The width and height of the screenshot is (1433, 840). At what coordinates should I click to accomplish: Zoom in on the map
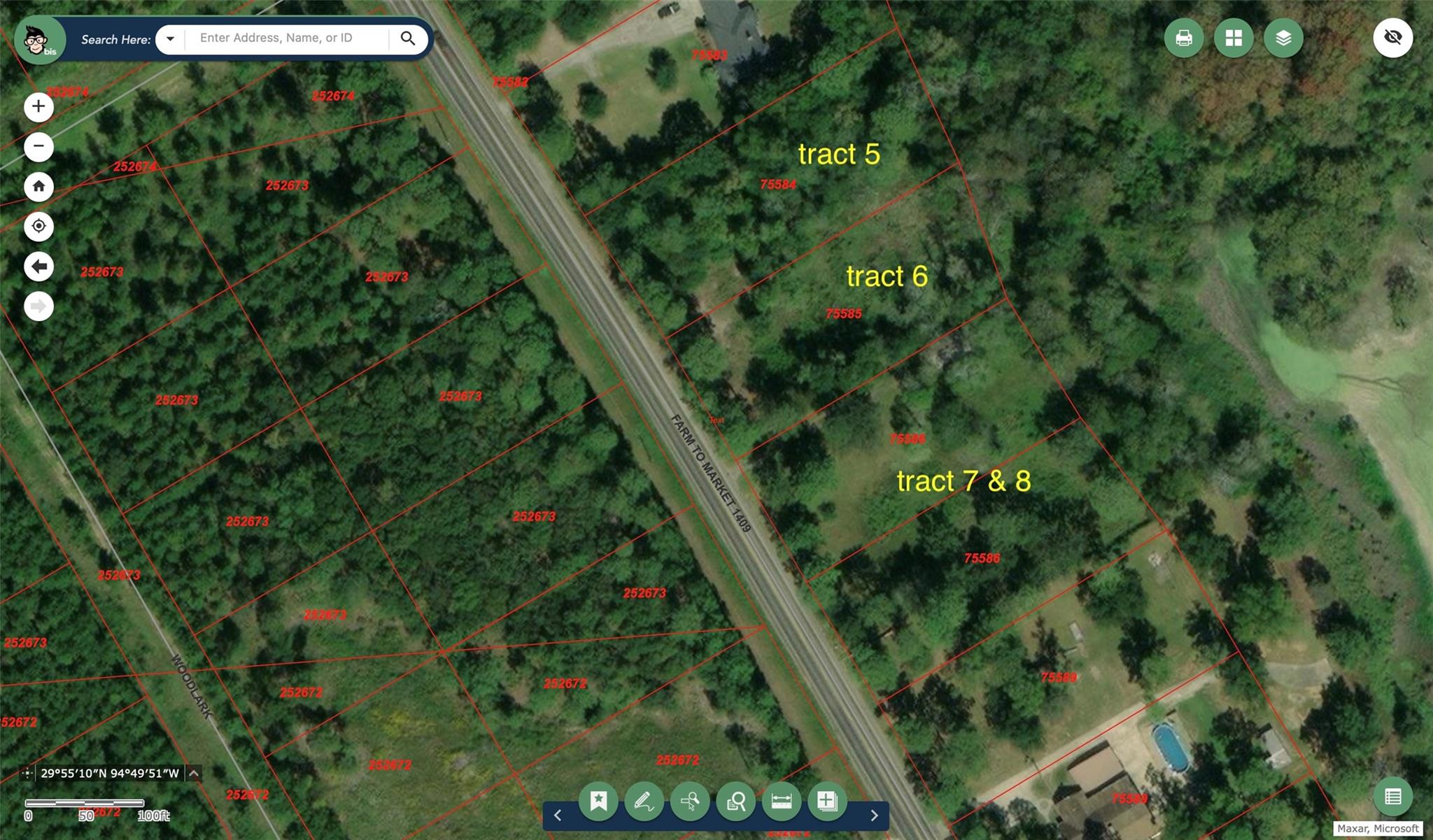[x=38, y=107]
